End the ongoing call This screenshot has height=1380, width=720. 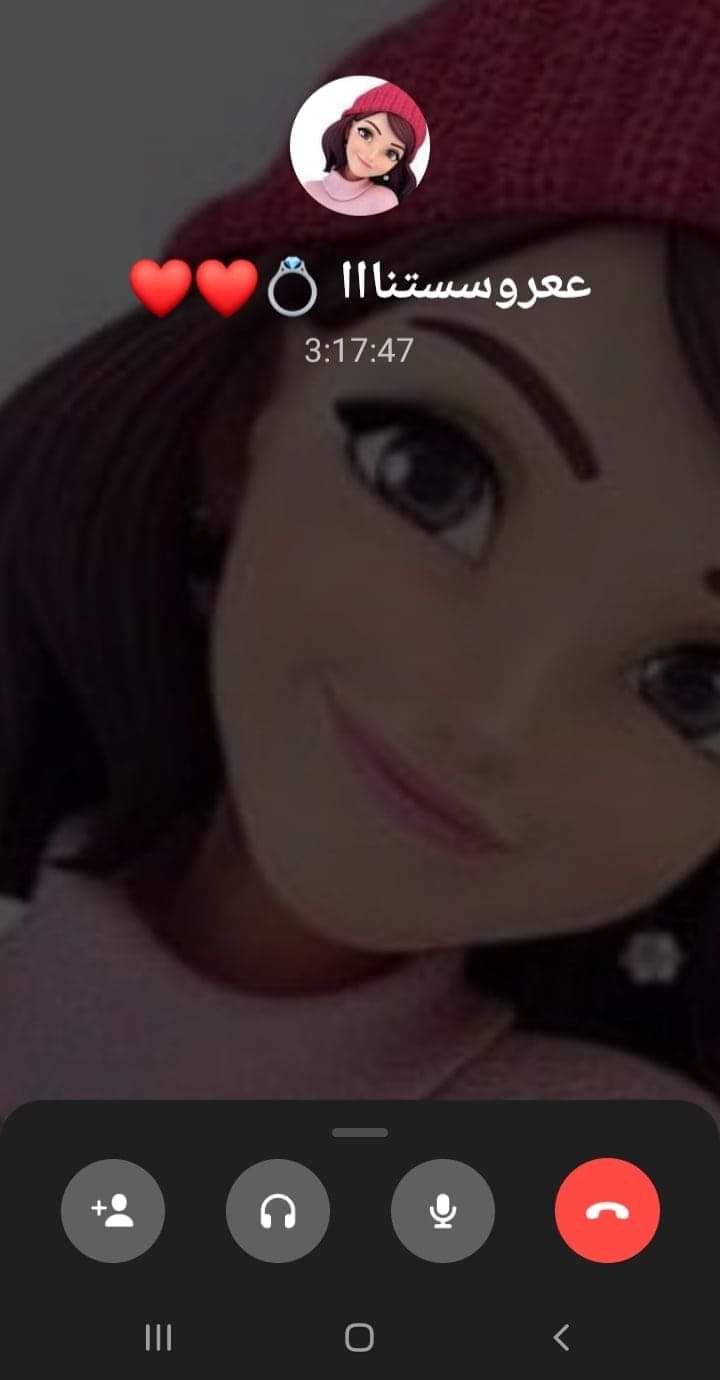tap(607, 1211)
